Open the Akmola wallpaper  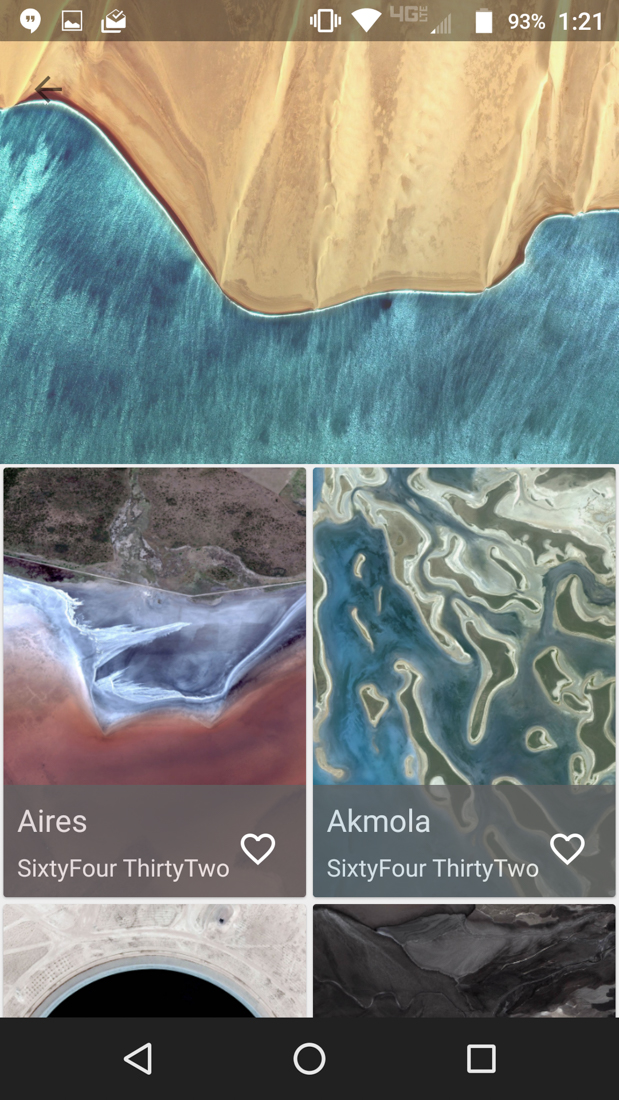(464, 627)
